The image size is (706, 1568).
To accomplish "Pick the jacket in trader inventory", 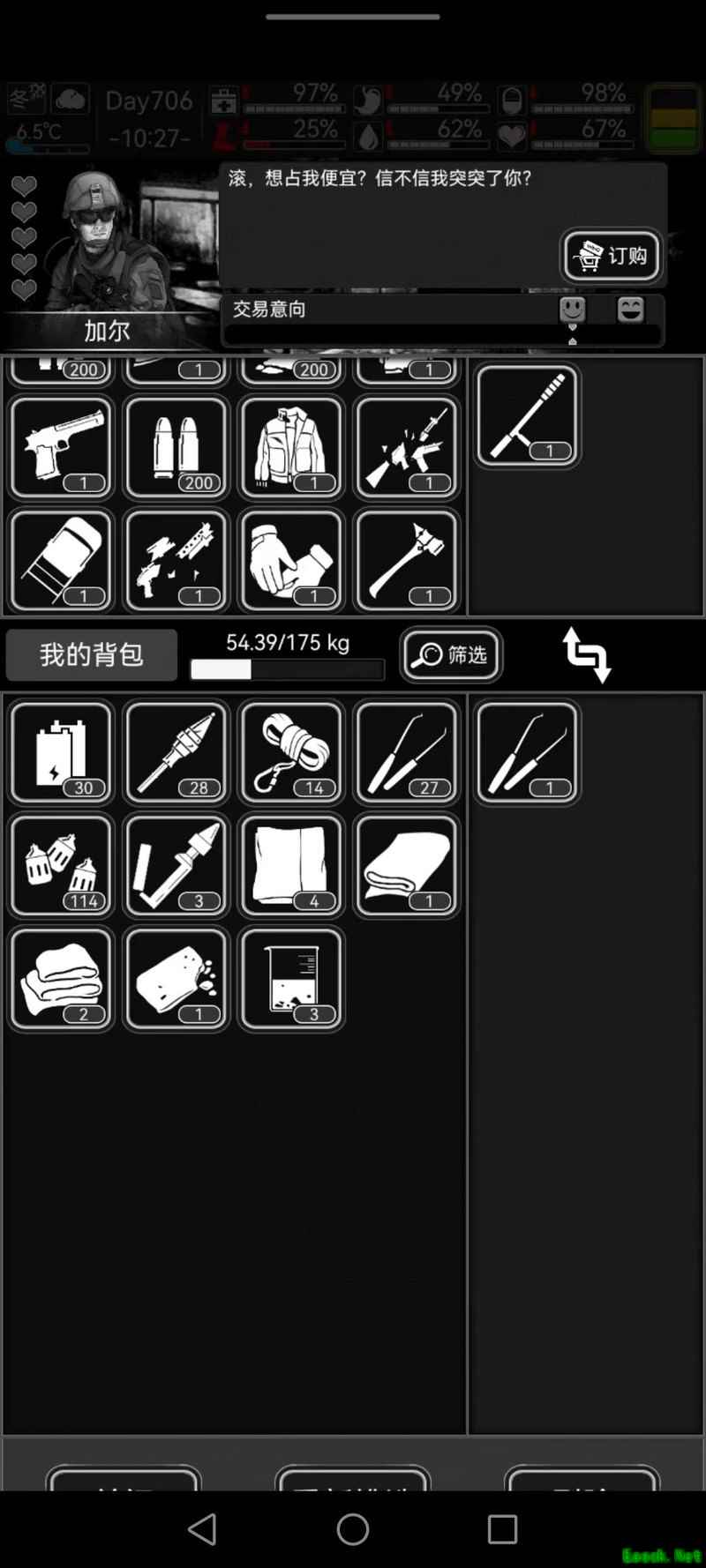I will [291, 447].
